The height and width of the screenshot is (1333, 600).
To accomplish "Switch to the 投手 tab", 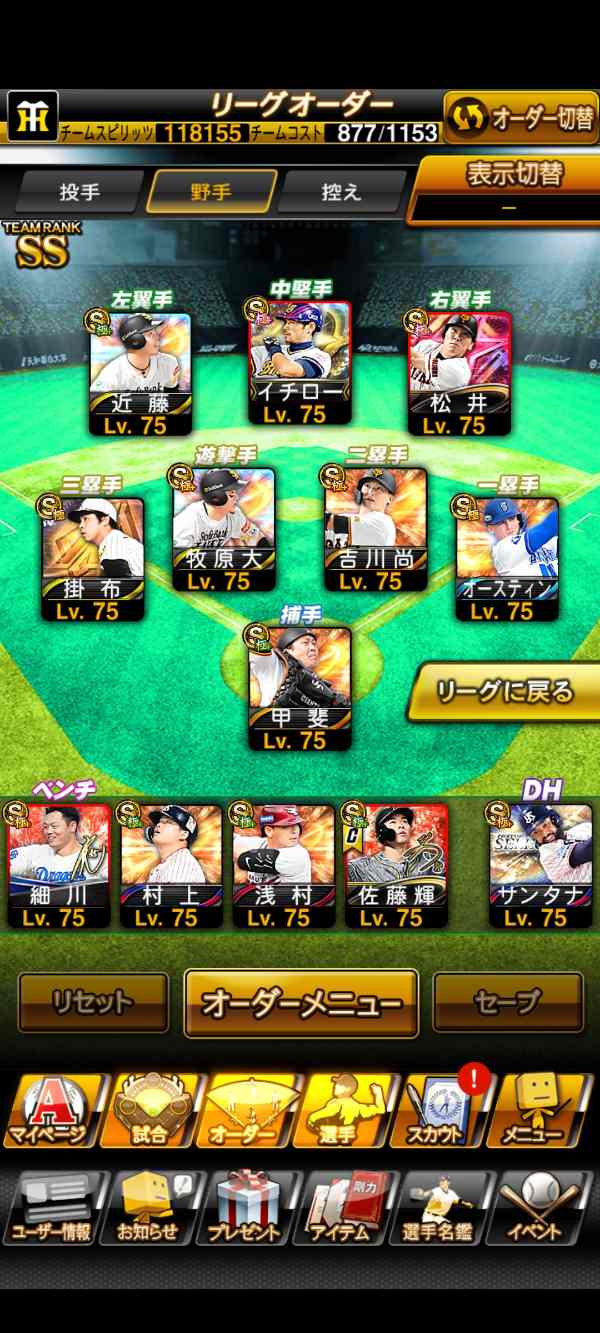I will click(79, 192).
